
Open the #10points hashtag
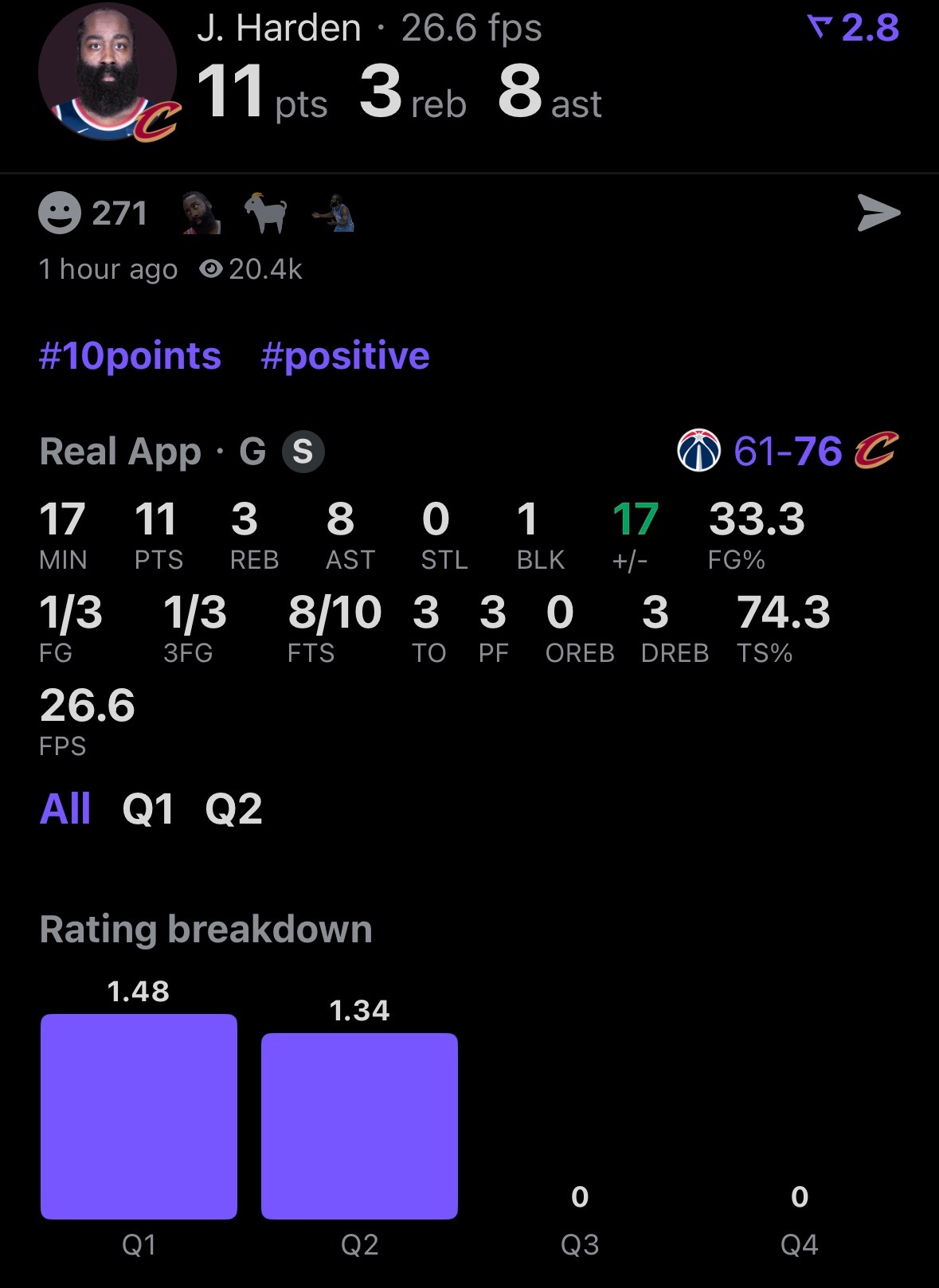[x=129, y=356]
